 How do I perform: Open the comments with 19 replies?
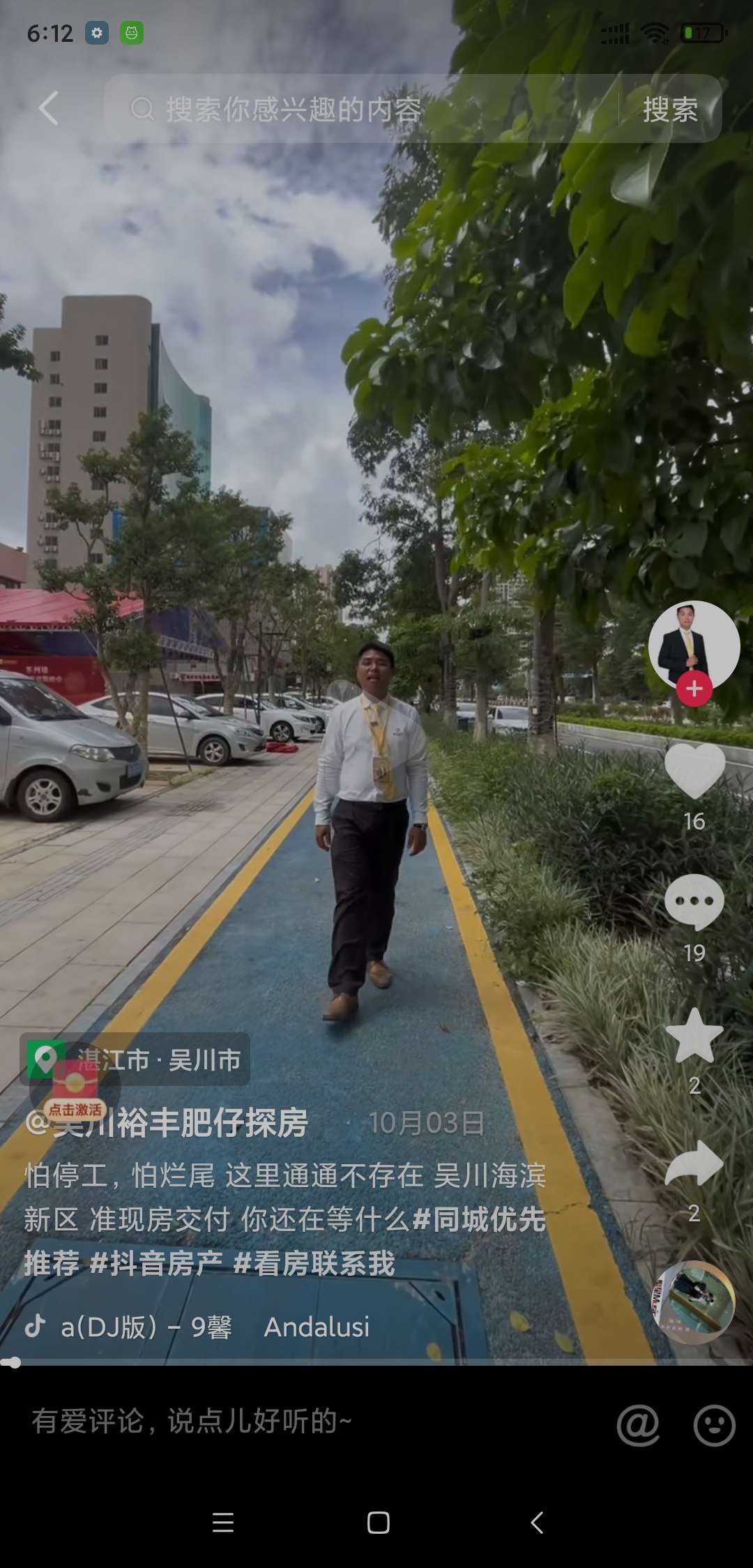tap(694, 902)
